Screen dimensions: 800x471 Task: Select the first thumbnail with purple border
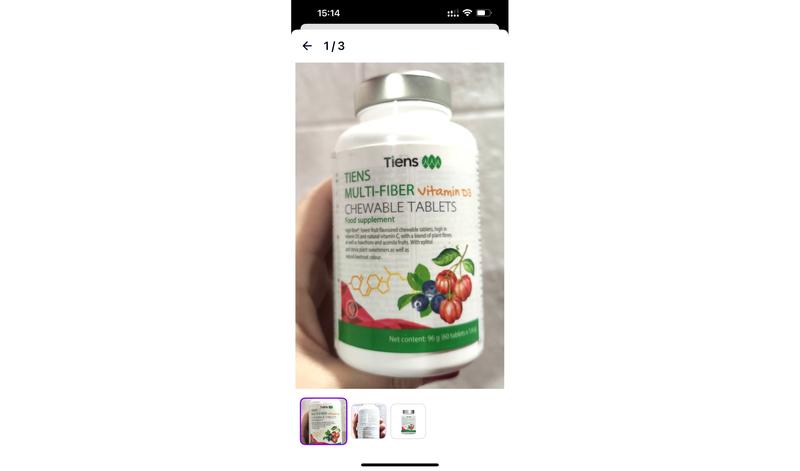(x=324, y=421)
